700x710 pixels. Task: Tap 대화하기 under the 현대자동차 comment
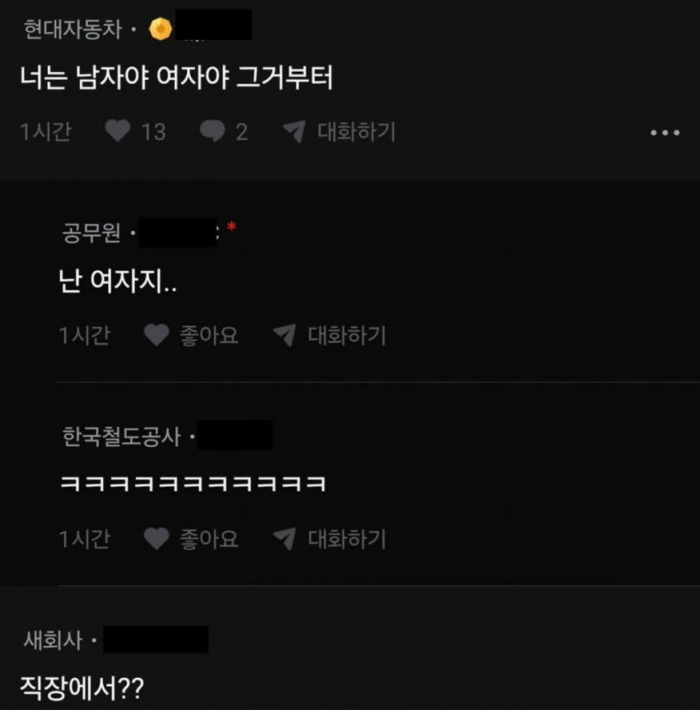340,132
